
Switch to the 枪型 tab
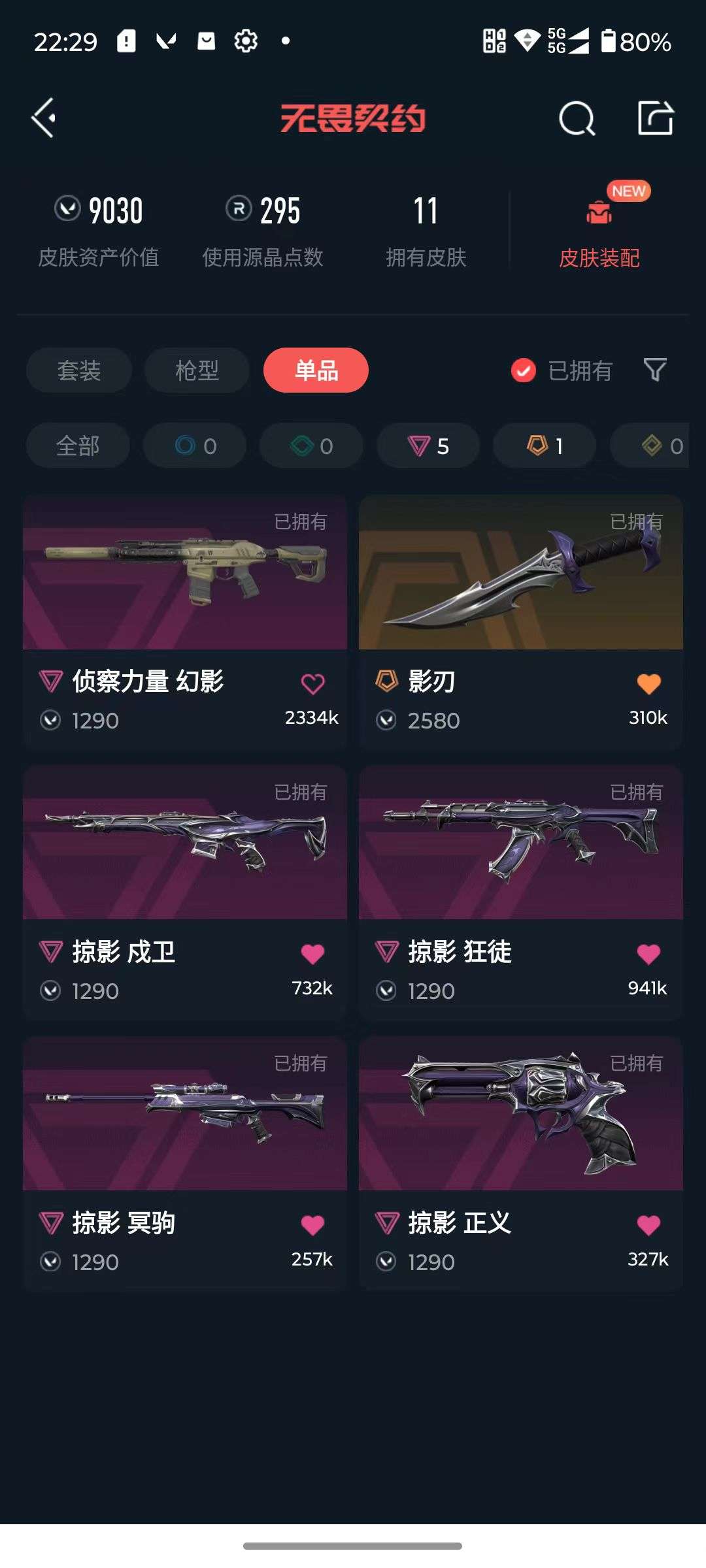click(x=196, y=370)
